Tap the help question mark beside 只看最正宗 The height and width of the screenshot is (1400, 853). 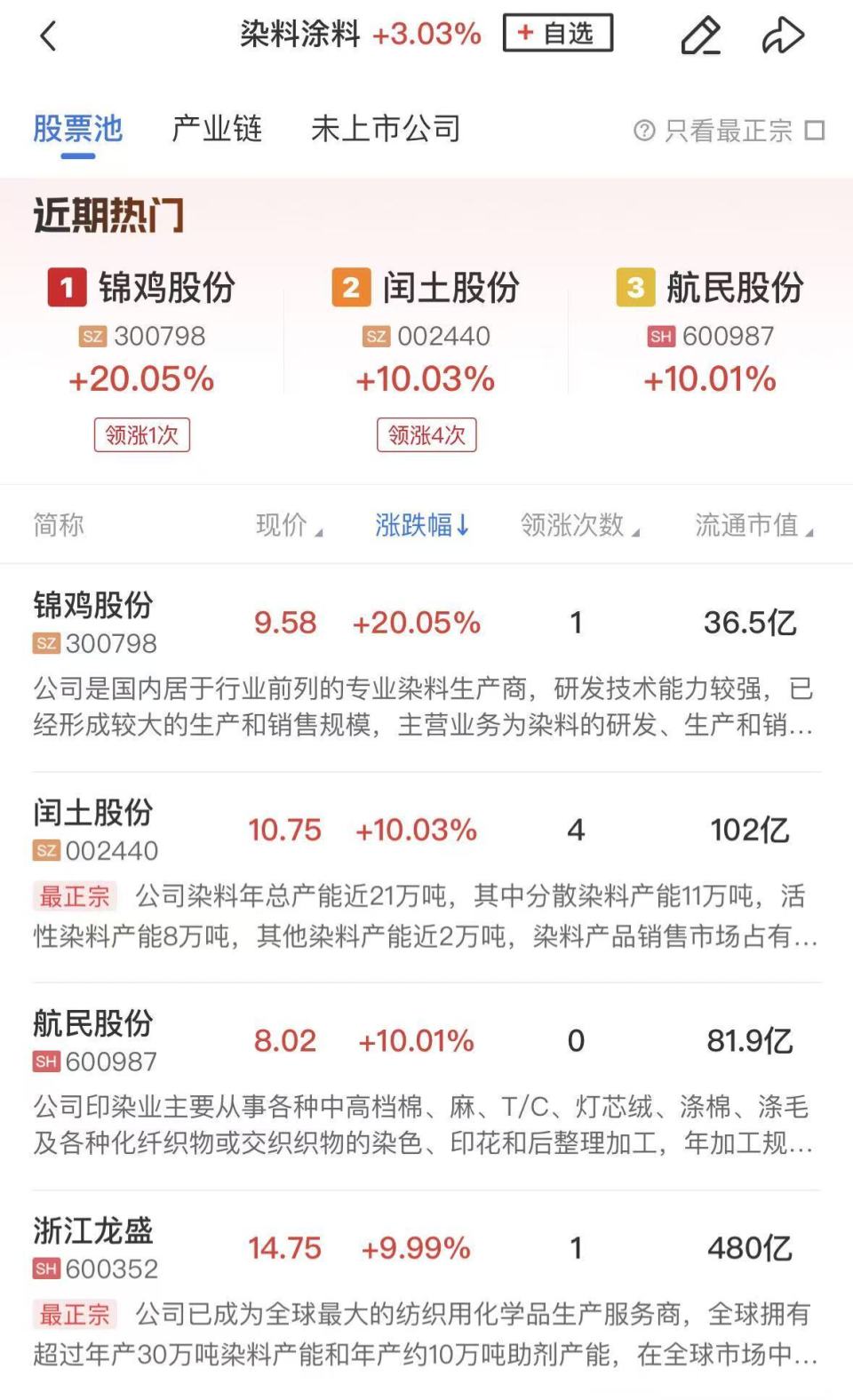coord(643,130)
